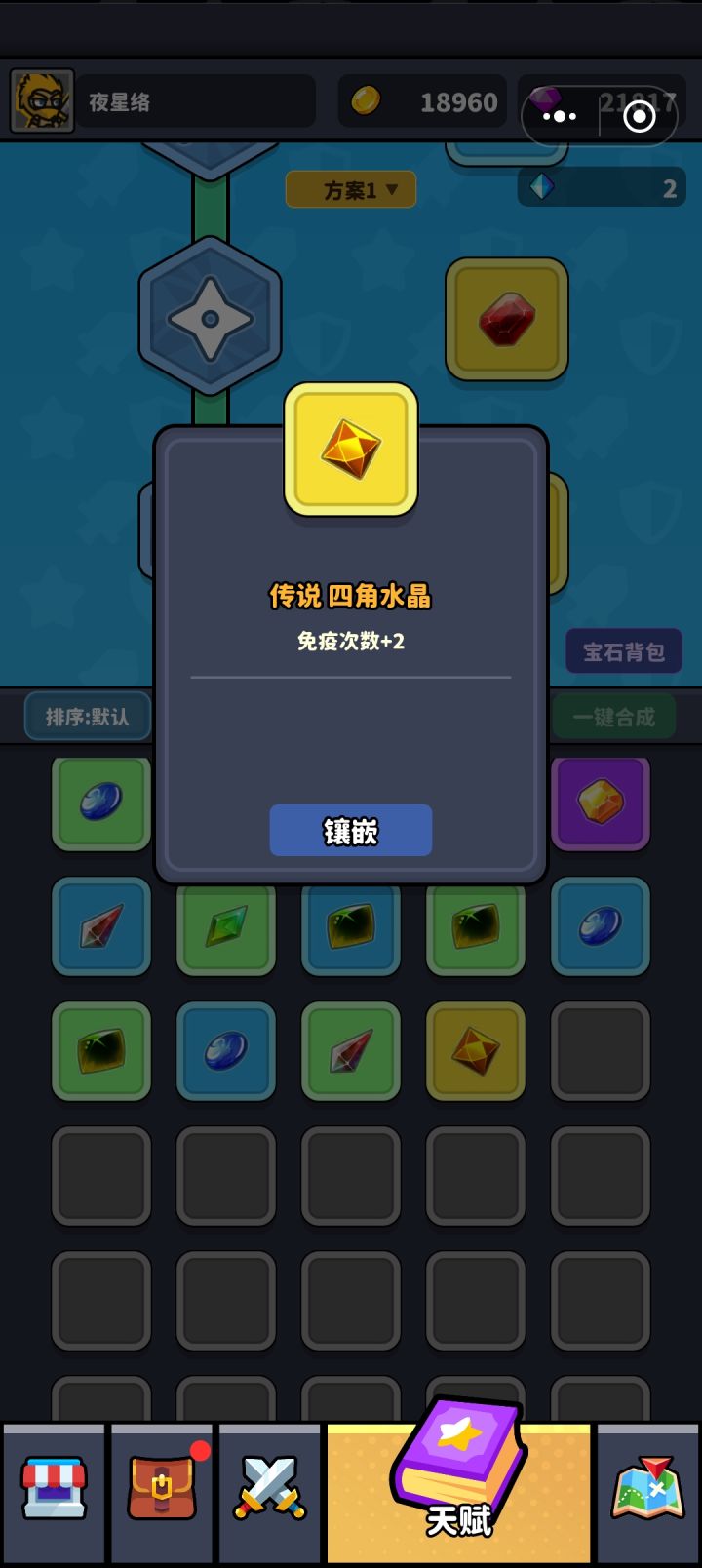The width and height of the screenshot is (702, 1568).
Task: Click the player avatar of 夜星络
Action: 41,101
